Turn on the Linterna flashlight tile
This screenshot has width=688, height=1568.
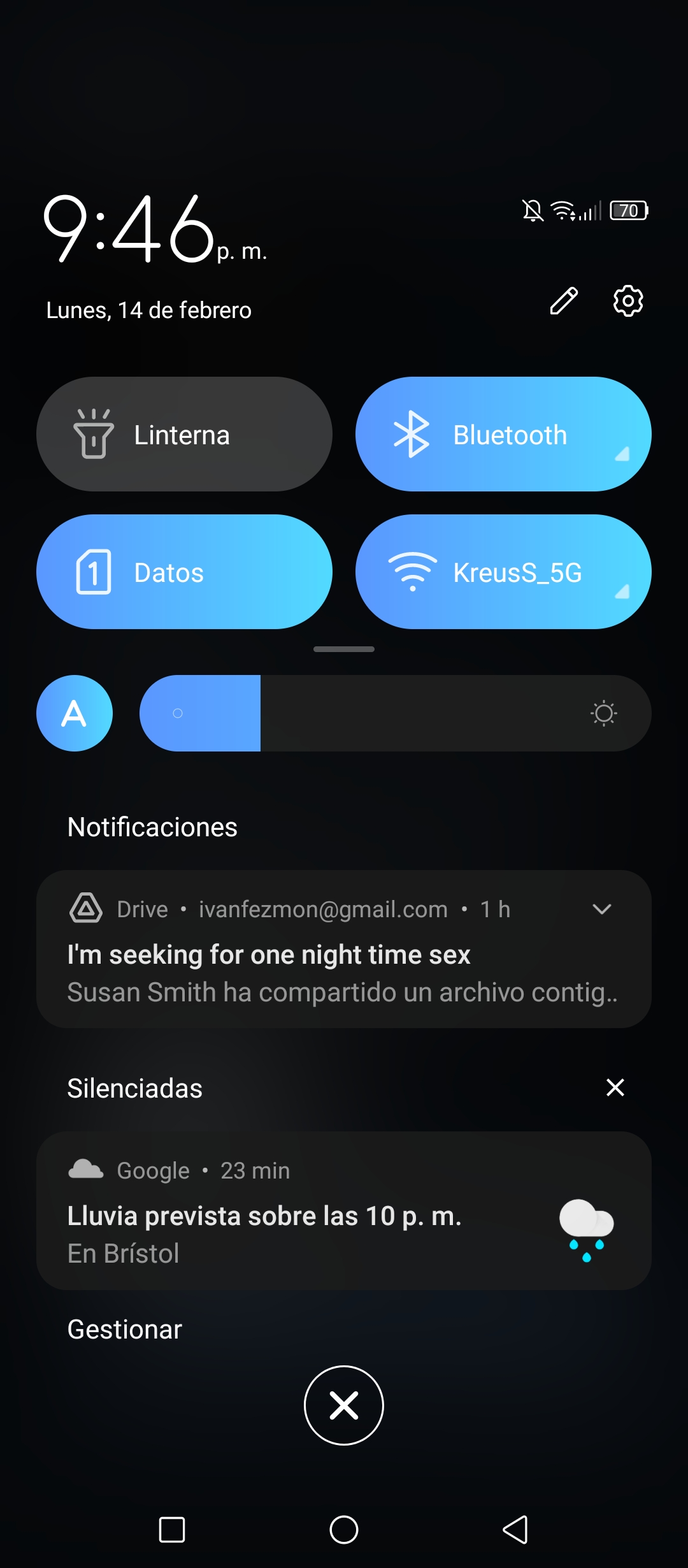(184, 434)
